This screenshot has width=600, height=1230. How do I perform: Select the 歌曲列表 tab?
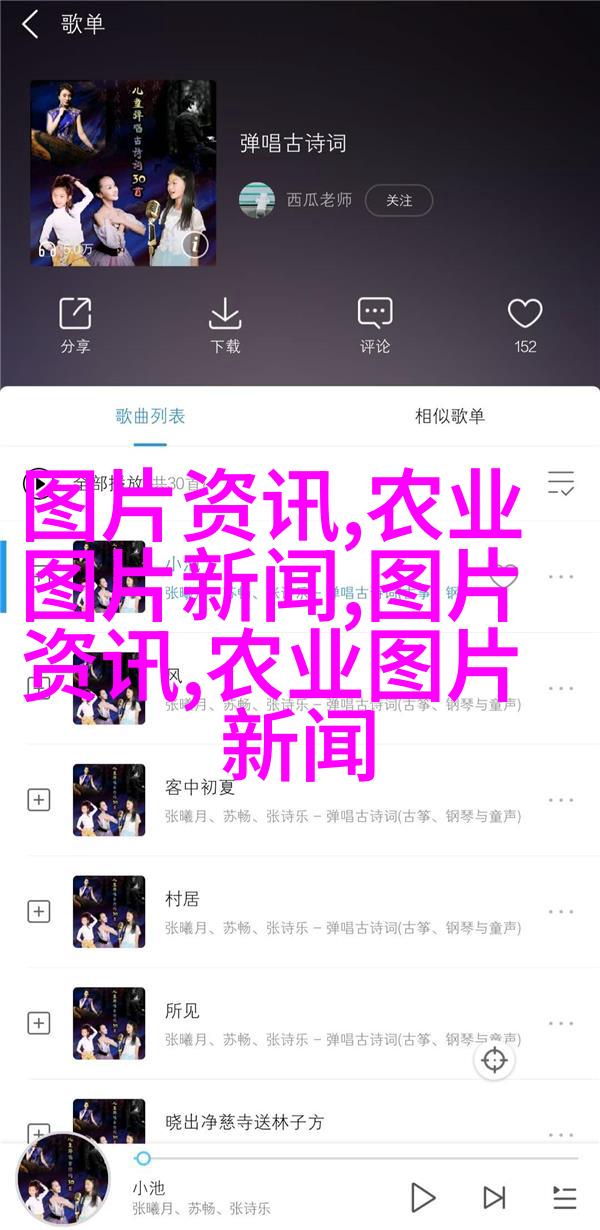click(150, 417)
